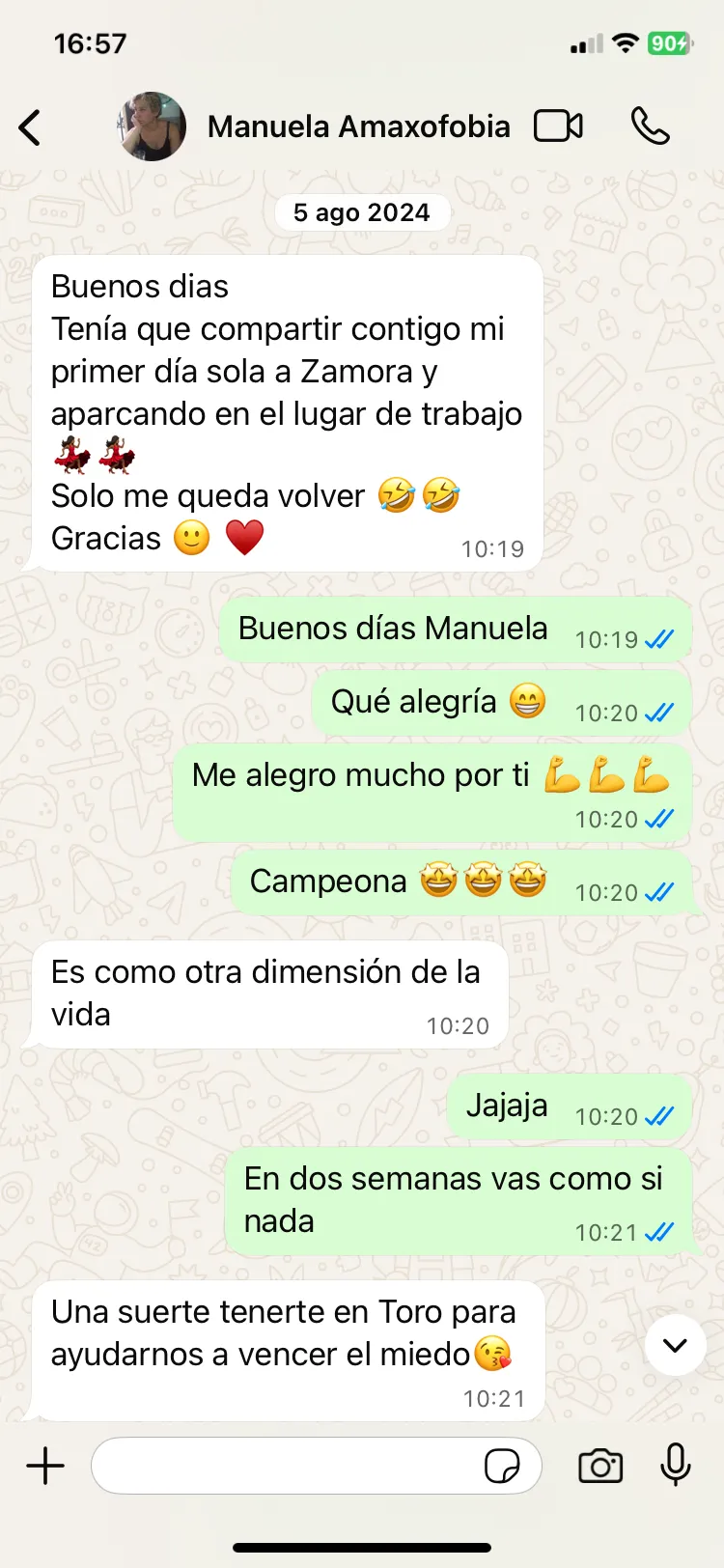The width and height of the screenshot is (724, 1568).
Task: Open the attachment plus menu
Action: coord(45,1466)
